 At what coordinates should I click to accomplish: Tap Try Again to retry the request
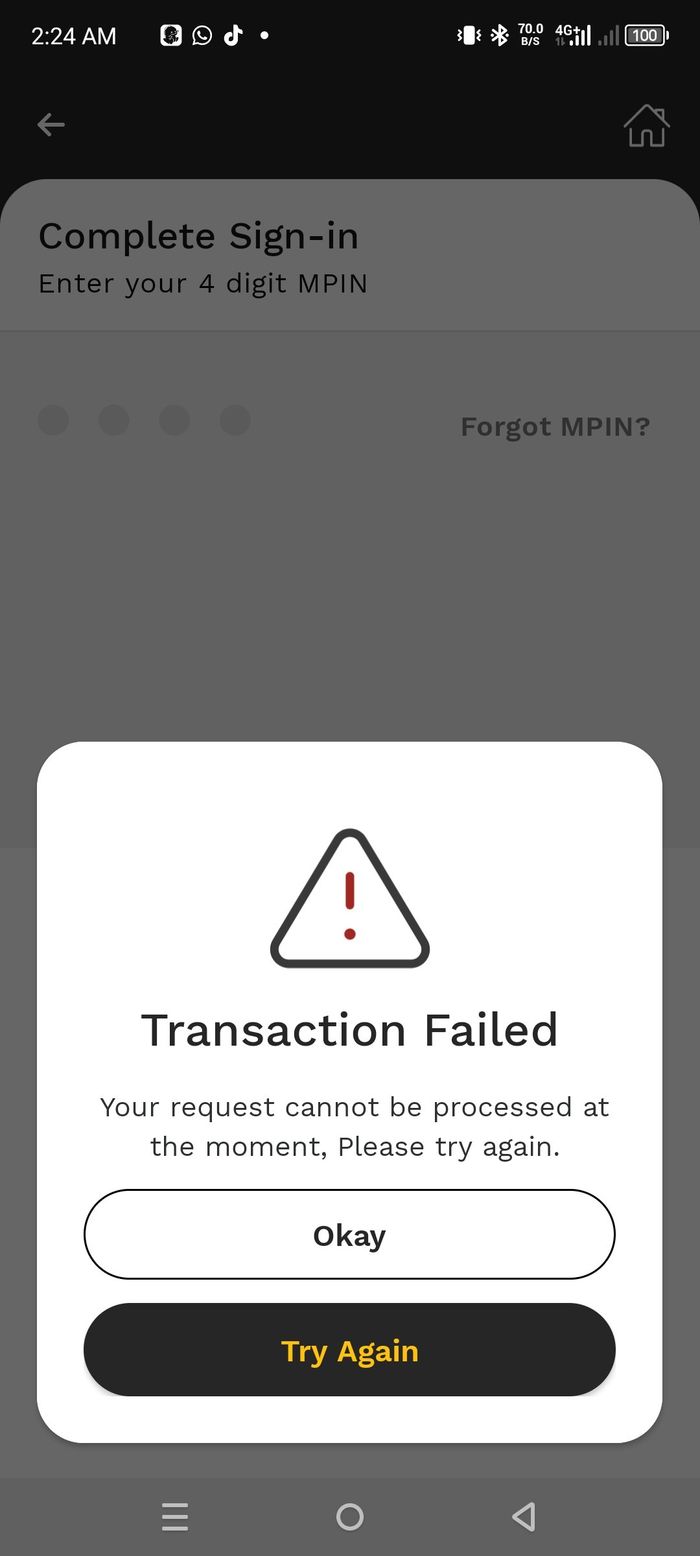[349, 1350]
